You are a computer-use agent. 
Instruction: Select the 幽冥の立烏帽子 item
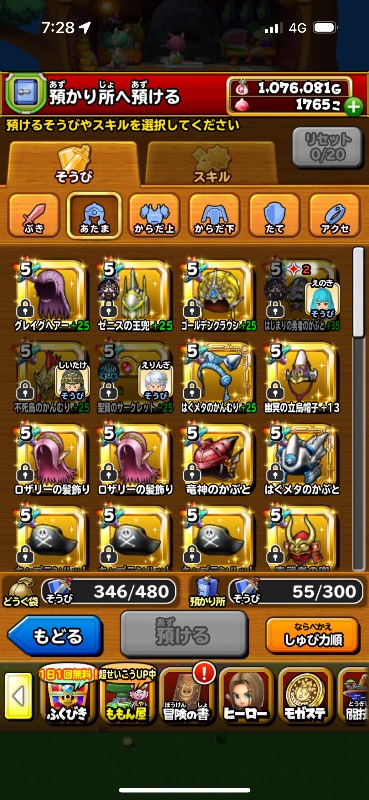[302, 378]
